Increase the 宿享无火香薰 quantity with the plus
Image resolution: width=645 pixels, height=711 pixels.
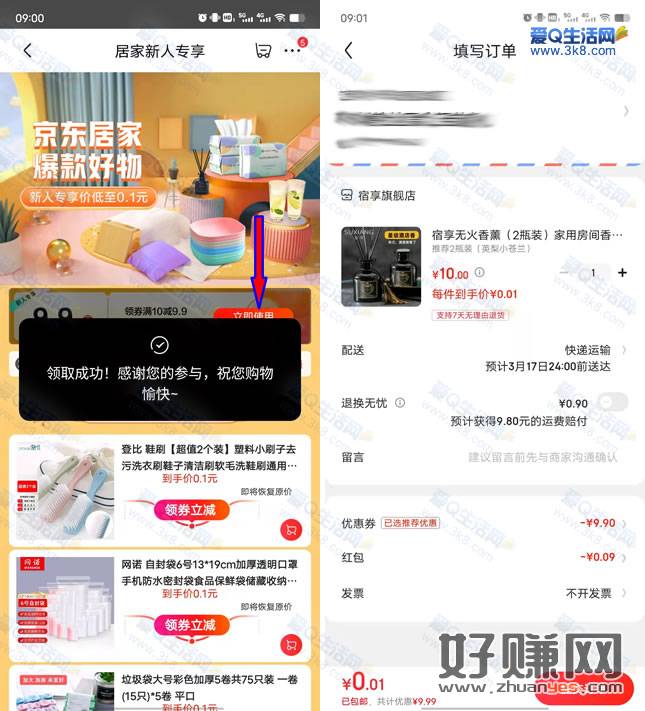click(x=622, y=272)
